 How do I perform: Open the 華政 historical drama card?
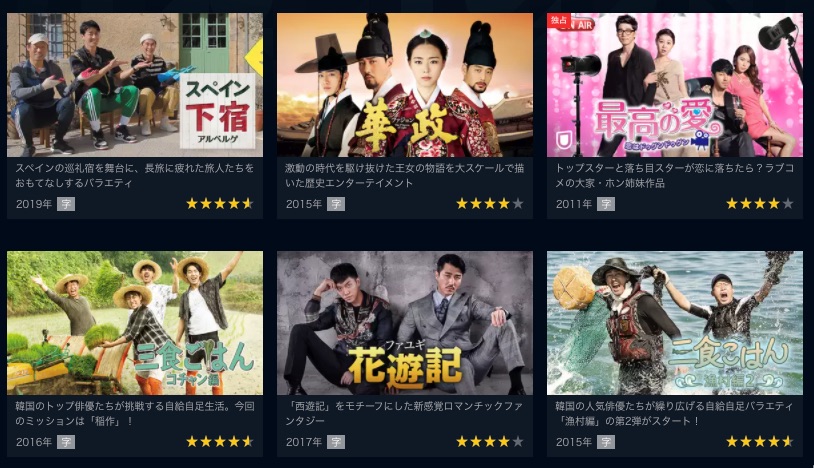(x=404, y=85)
